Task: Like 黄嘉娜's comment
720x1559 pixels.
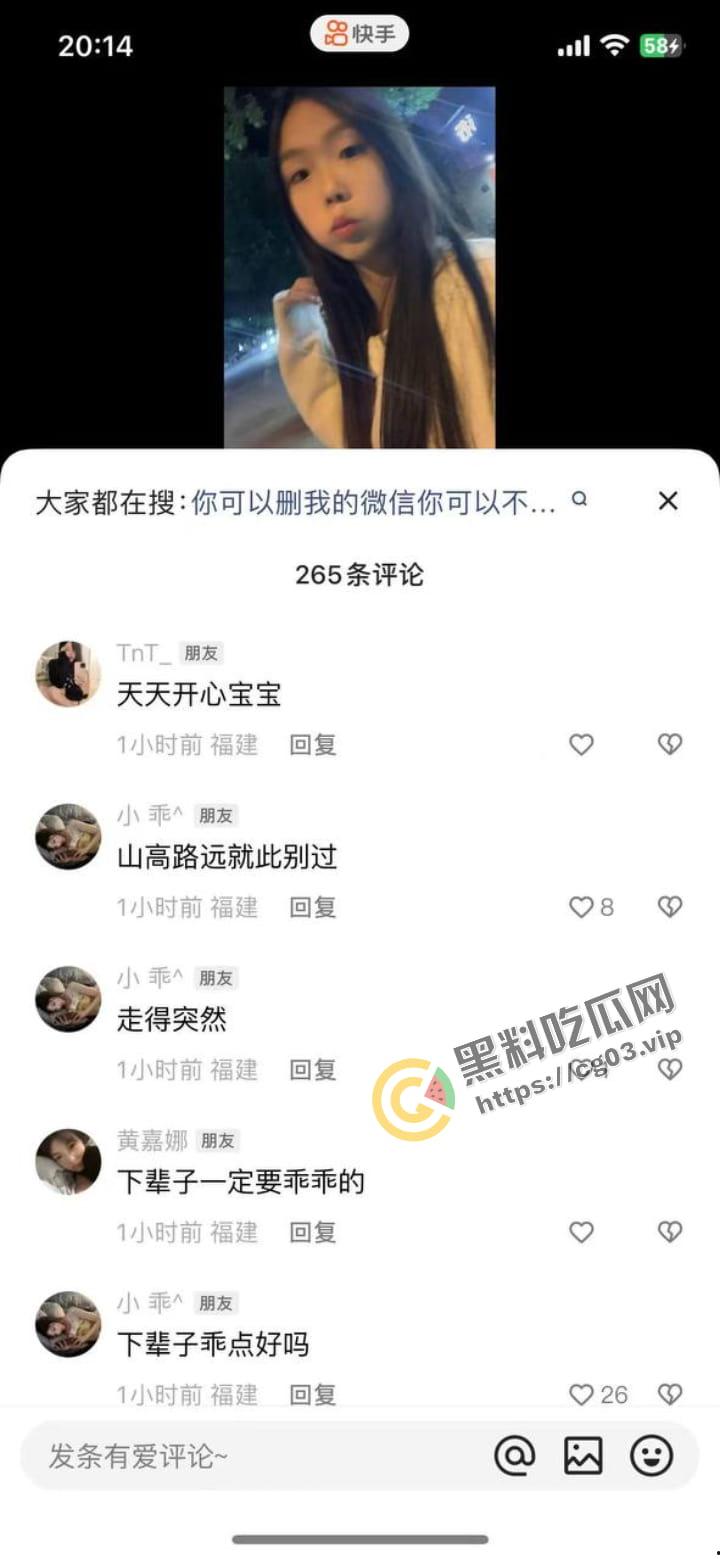Action: pos(581,1232)
